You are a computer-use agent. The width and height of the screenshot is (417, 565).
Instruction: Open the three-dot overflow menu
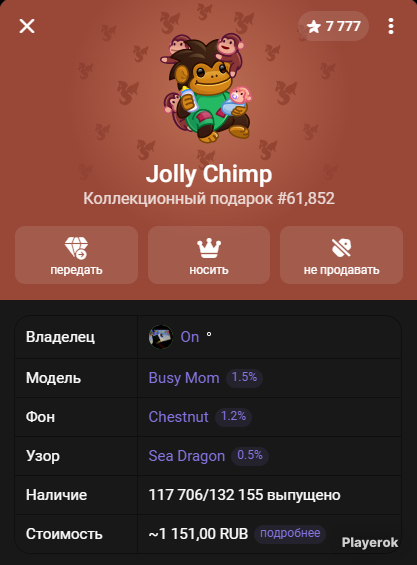pyautogui.click(x=391, y=26)
